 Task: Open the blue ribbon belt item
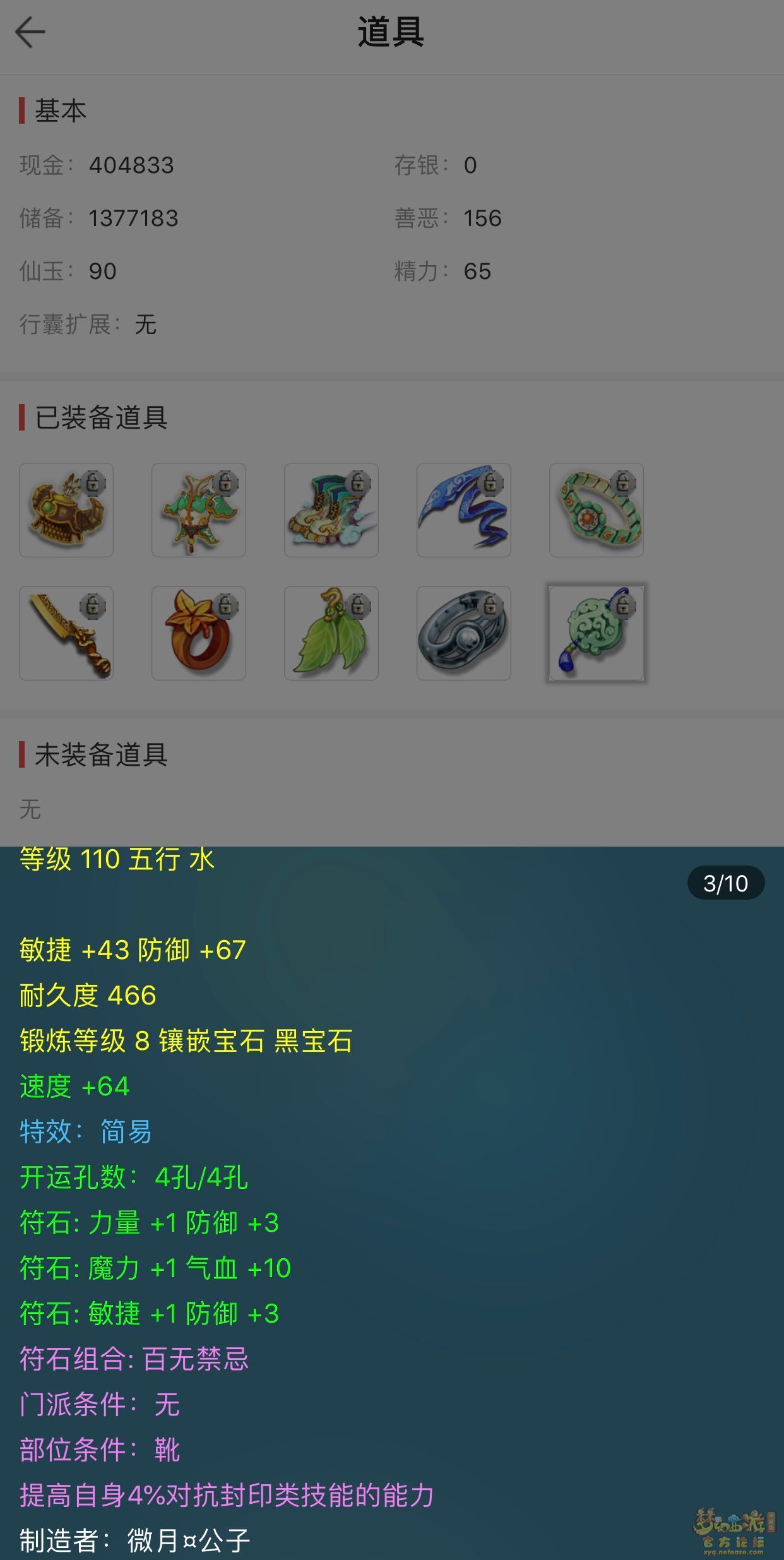tap(464, 510)
